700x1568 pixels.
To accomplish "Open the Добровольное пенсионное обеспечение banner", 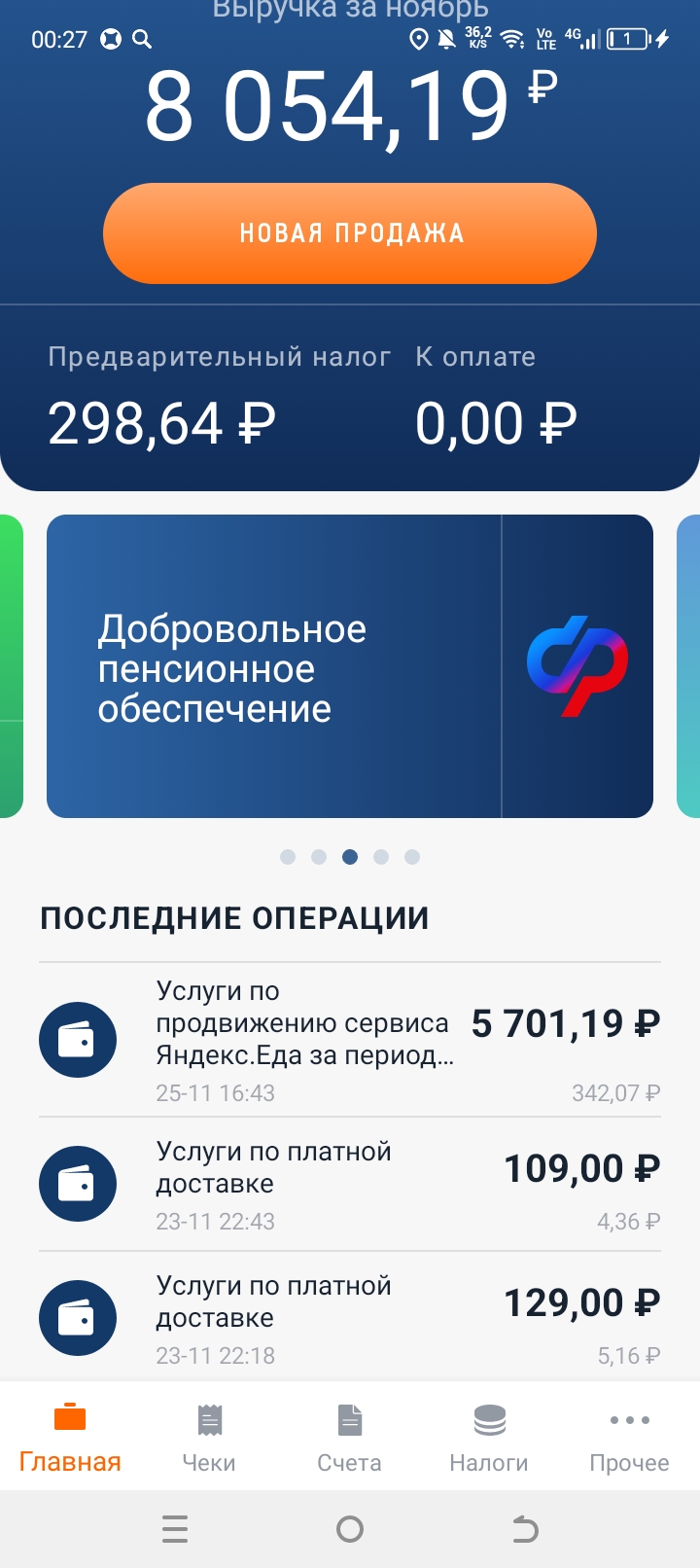I will tap(350, 666).
